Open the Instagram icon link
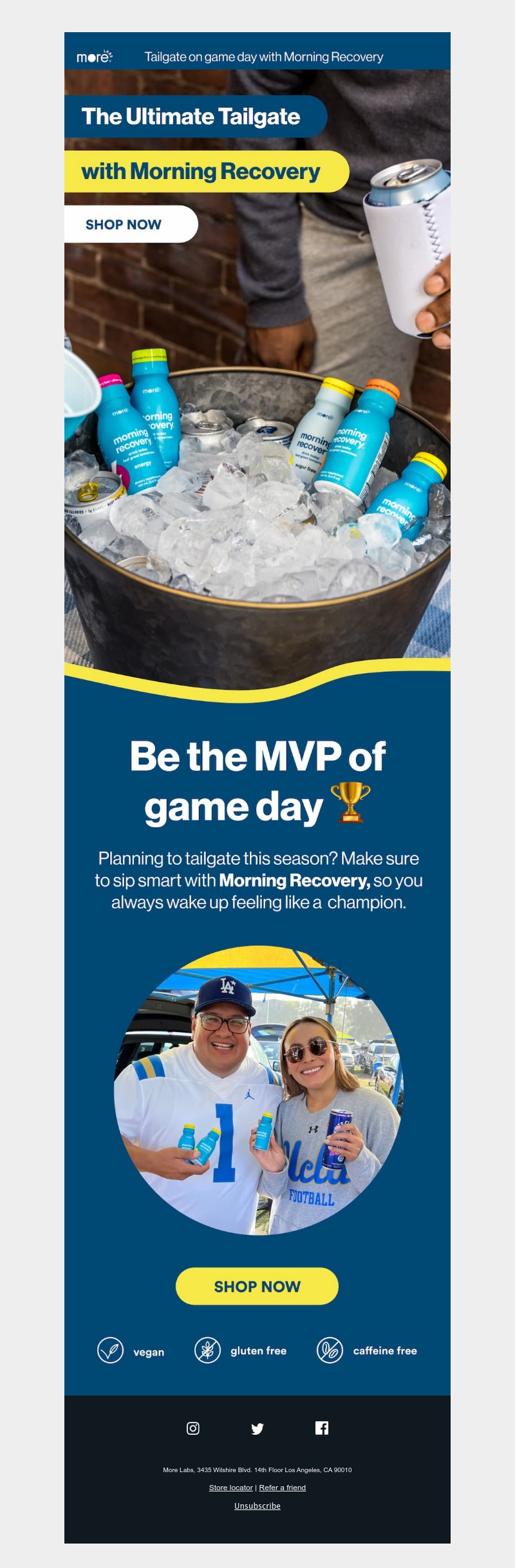The height and width of the screenshot is (1568, 515). (192, 1428)
